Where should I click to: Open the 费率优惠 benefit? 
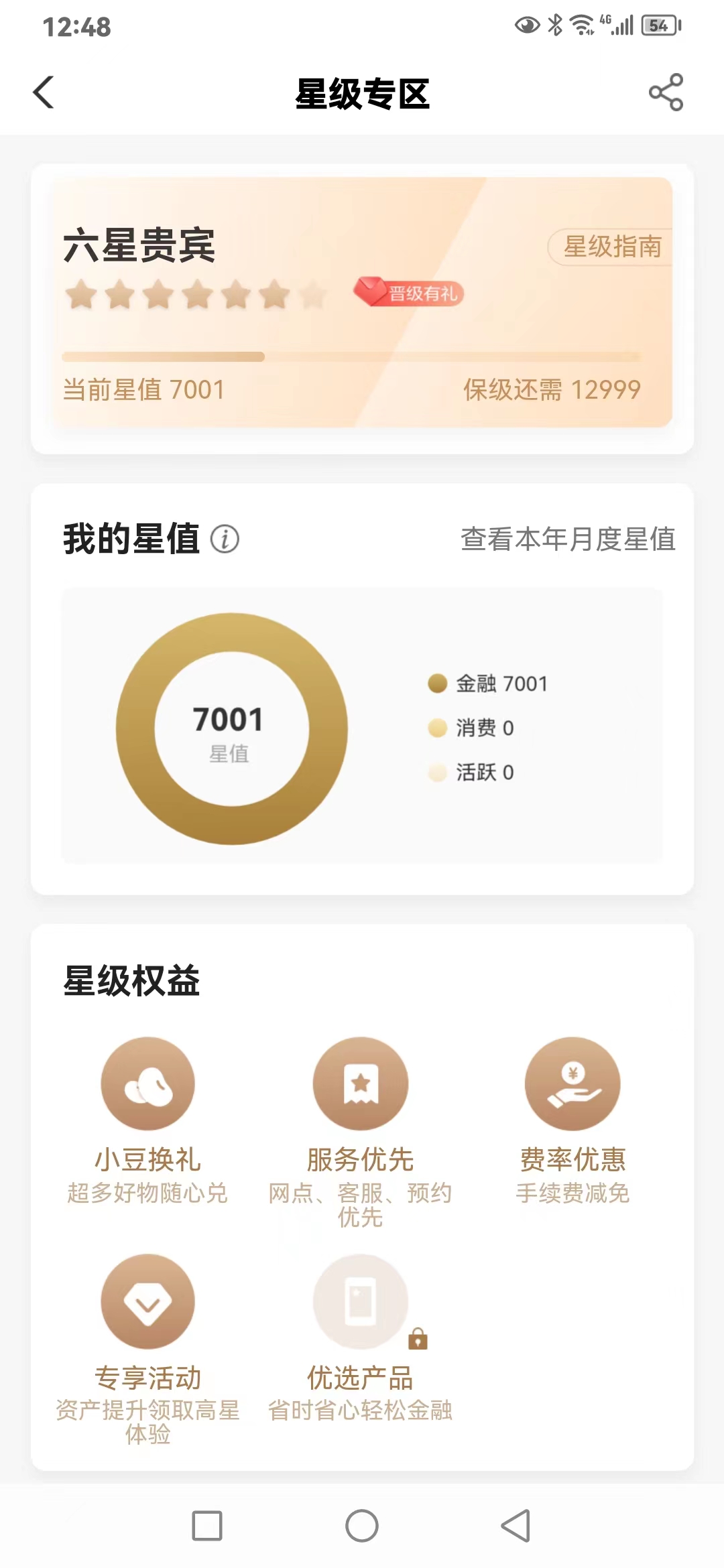coord(572,1120)
